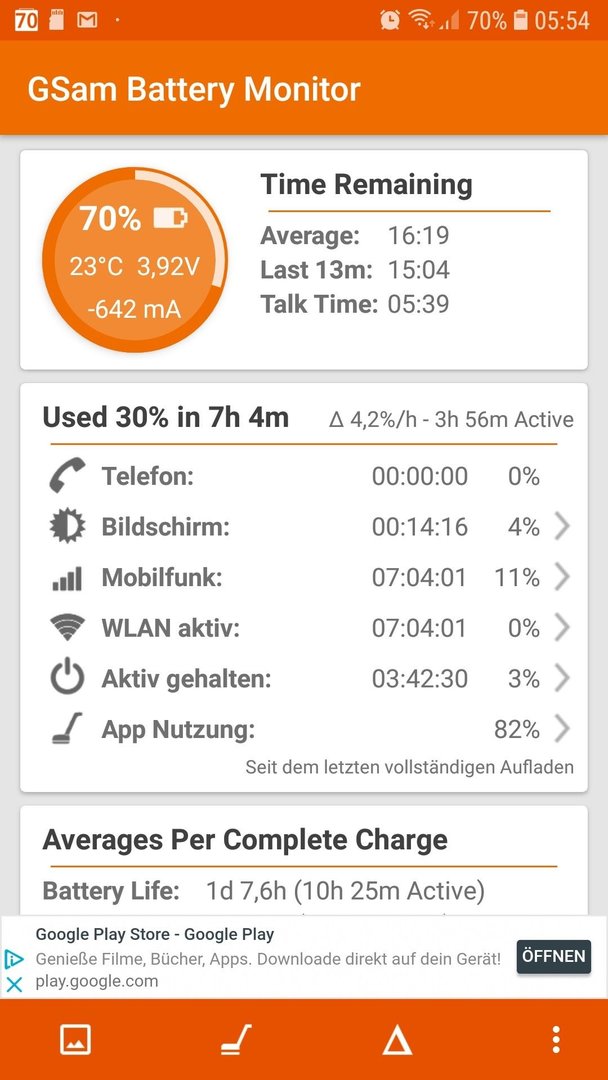The width and height of the screenshot is (608, 1080).
Task: Tap the delta triangle icon in bottom bar
Action: [x=397, y=1040]
